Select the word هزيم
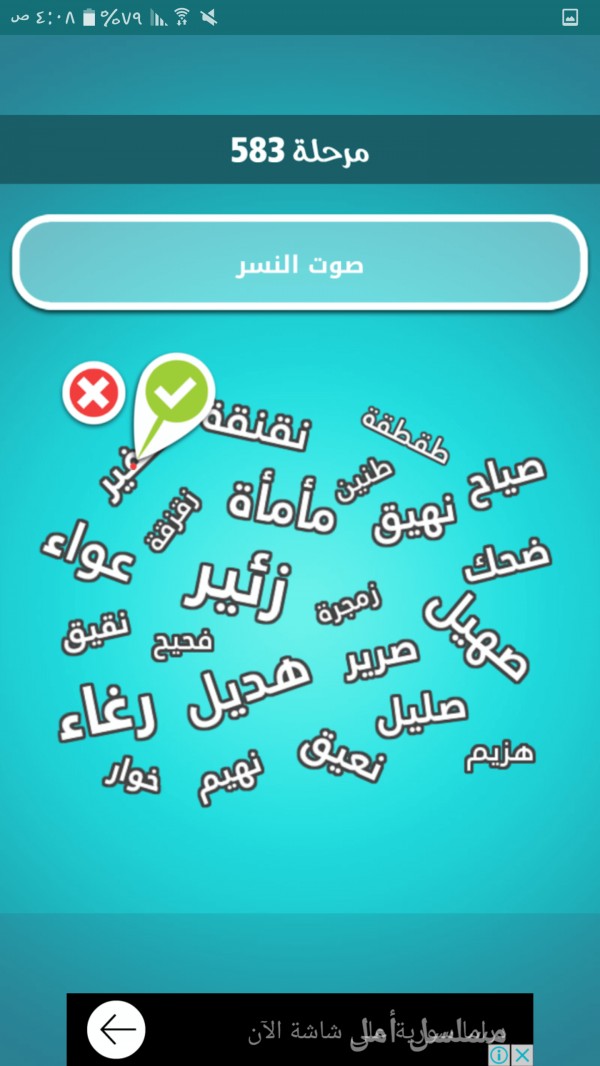The image size is (600, 1066). point(500,756)
